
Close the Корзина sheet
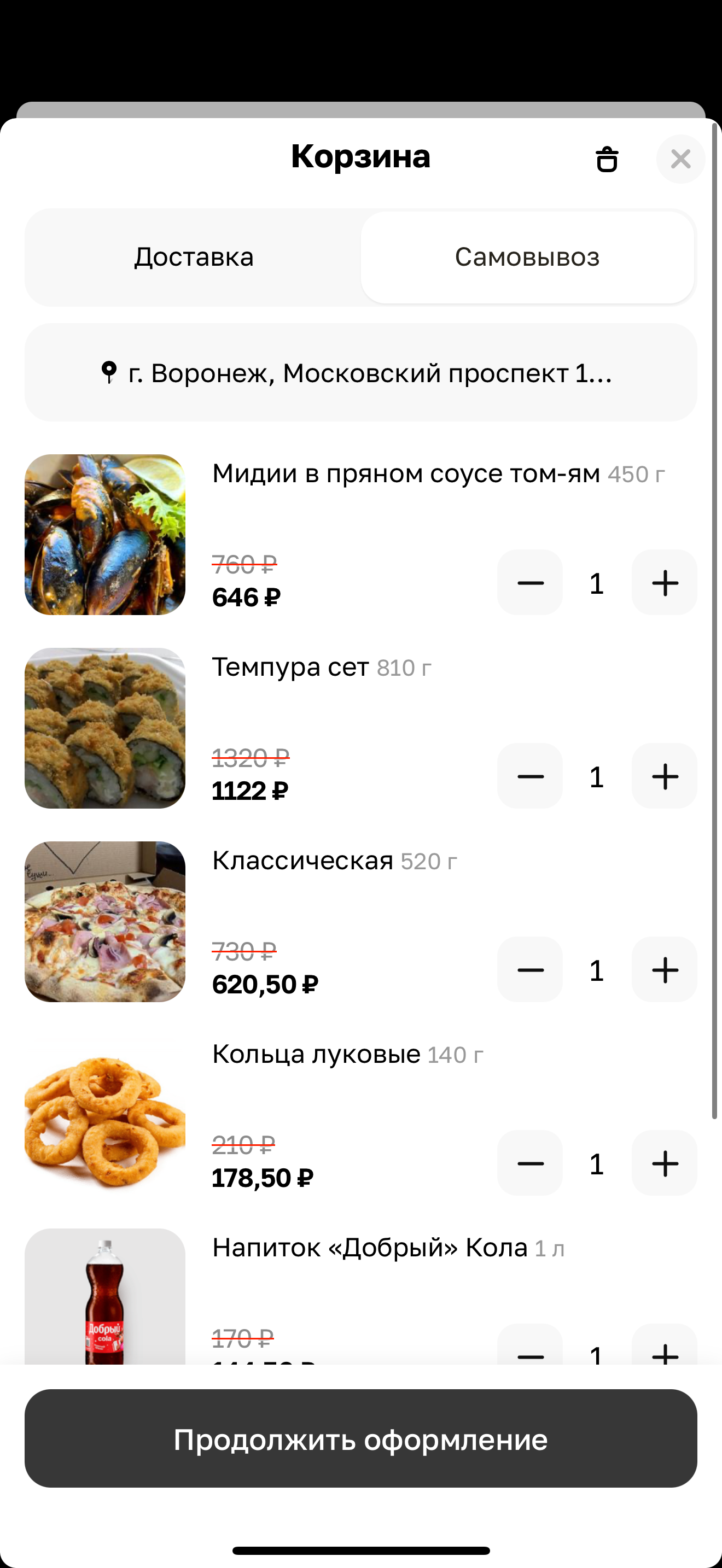click(680, 160)
